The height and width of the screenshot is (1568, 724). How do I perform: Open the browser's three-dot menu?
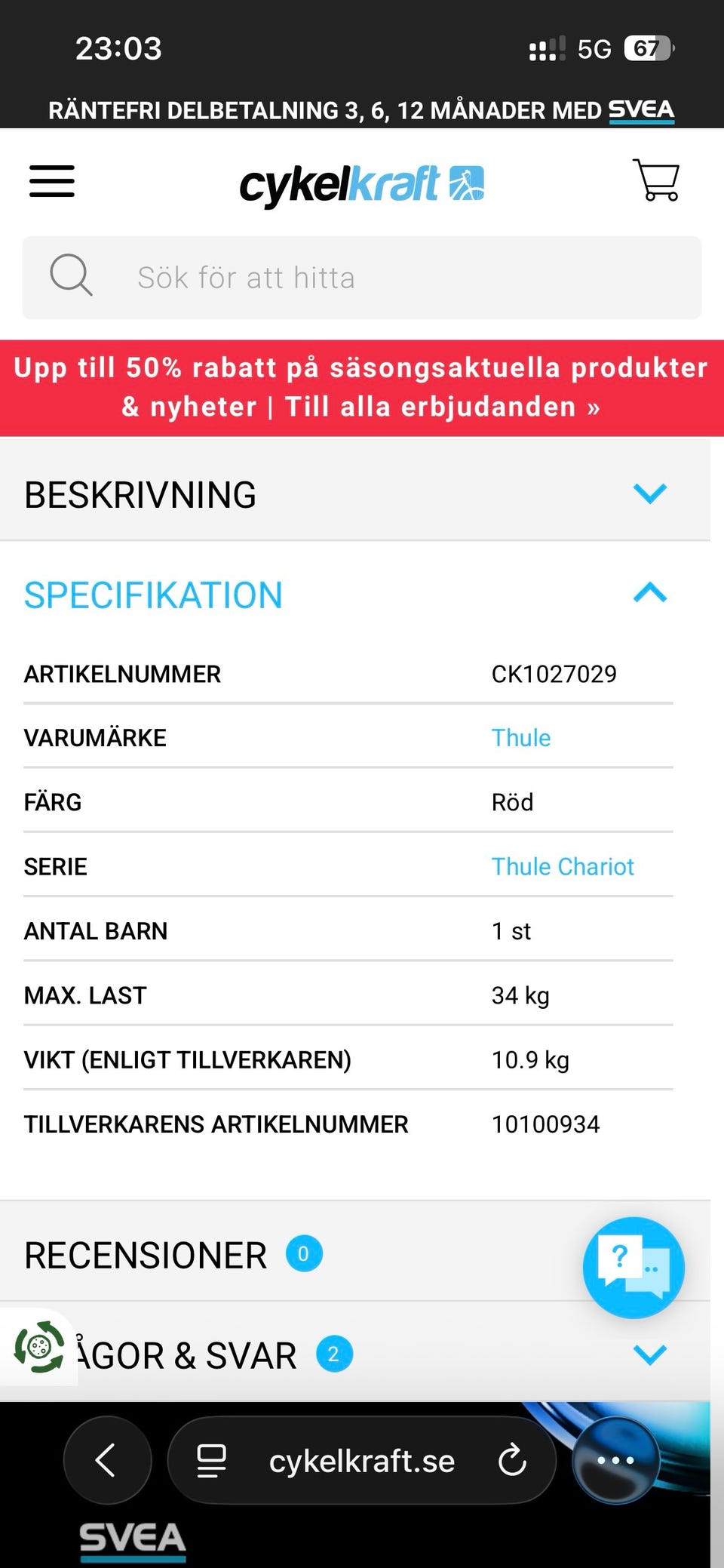(616, 1460)
